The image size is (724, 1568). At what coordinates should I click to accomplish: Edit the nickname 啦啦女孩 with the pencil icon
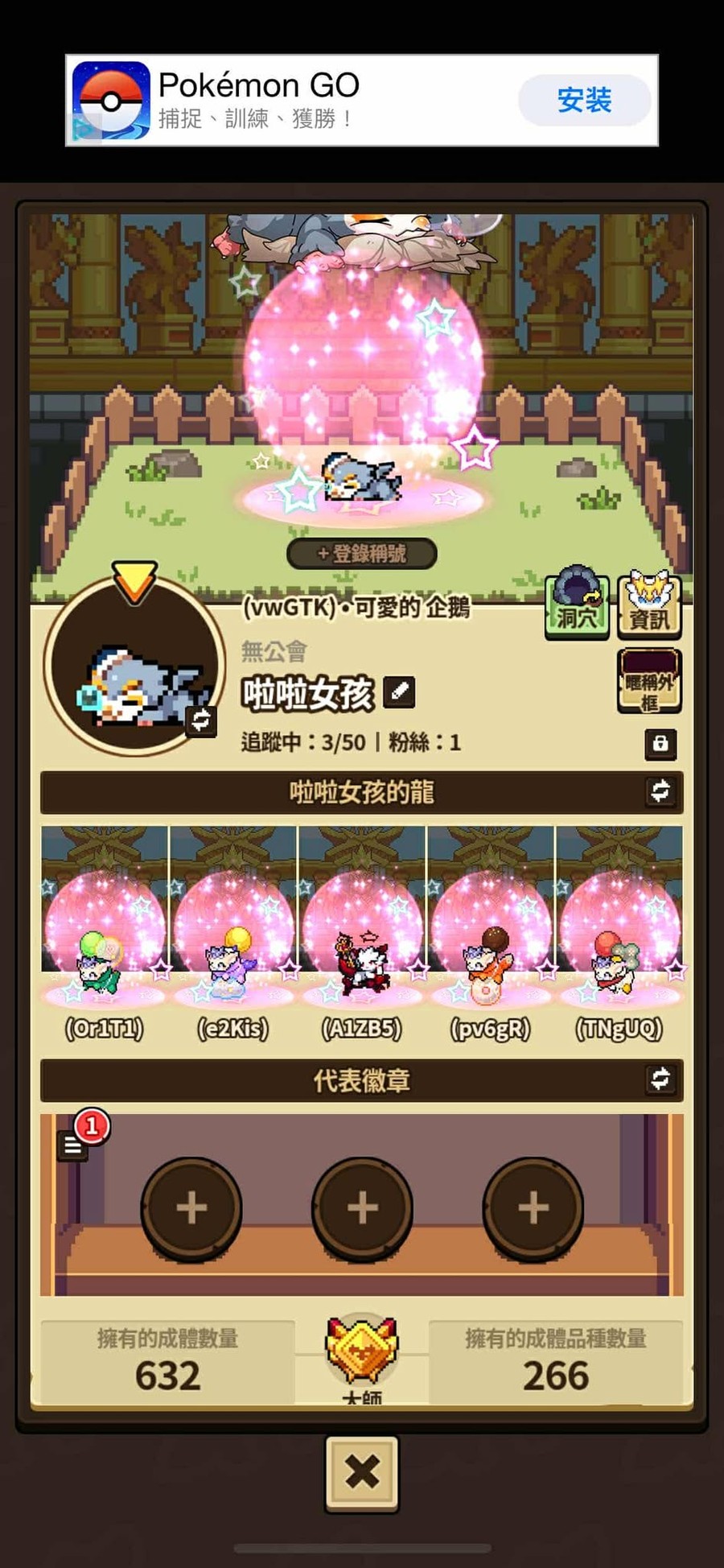pos(399,692)
